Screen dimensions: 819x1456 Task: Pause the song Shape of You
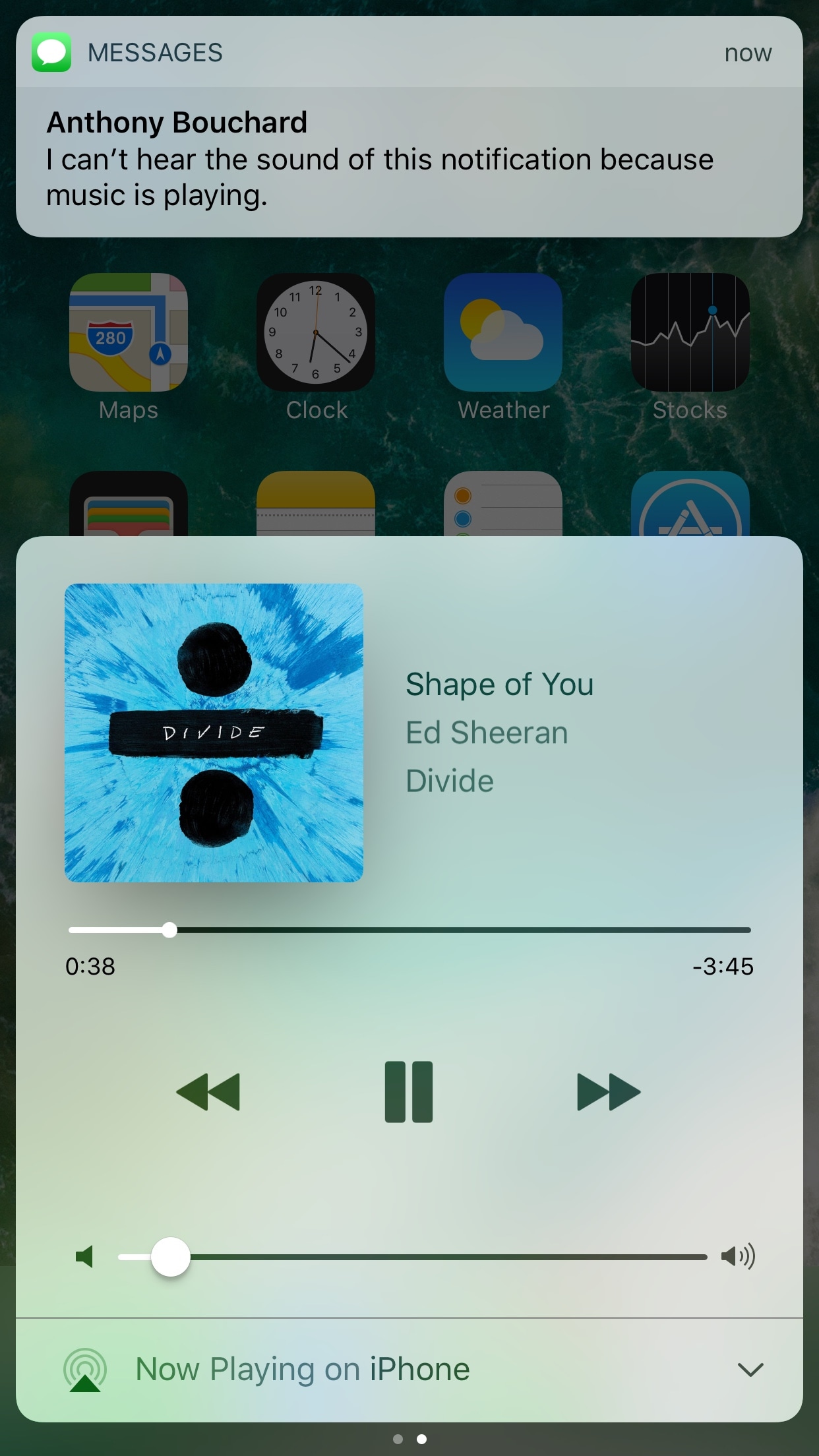coord(409,1091)
